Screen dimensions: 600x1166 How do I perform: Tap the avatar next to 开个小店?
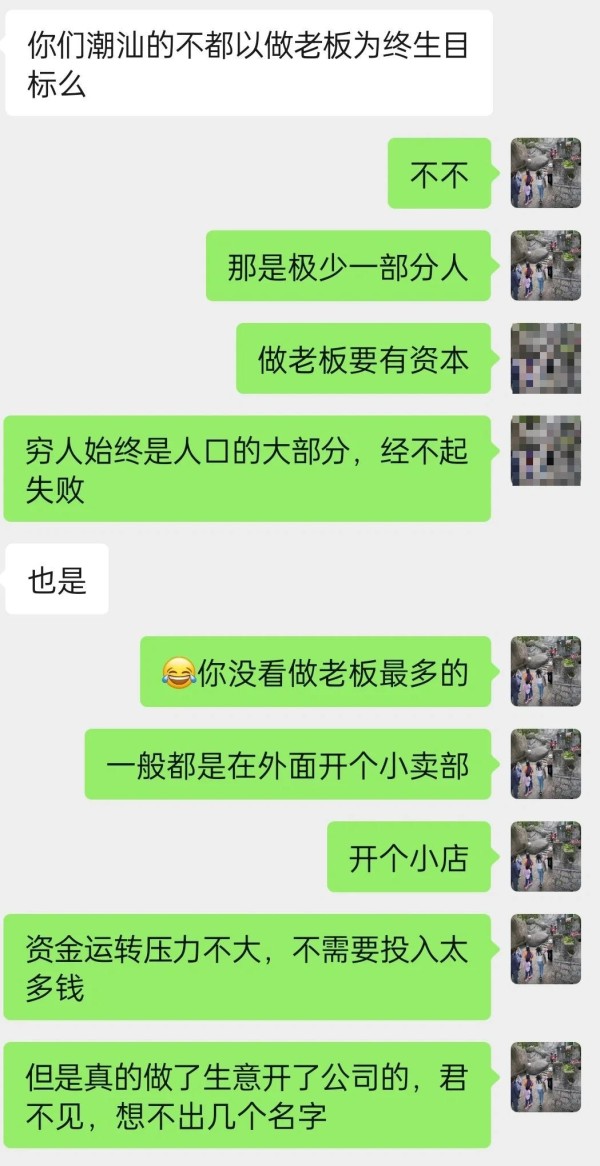click(x=546, y=857)
